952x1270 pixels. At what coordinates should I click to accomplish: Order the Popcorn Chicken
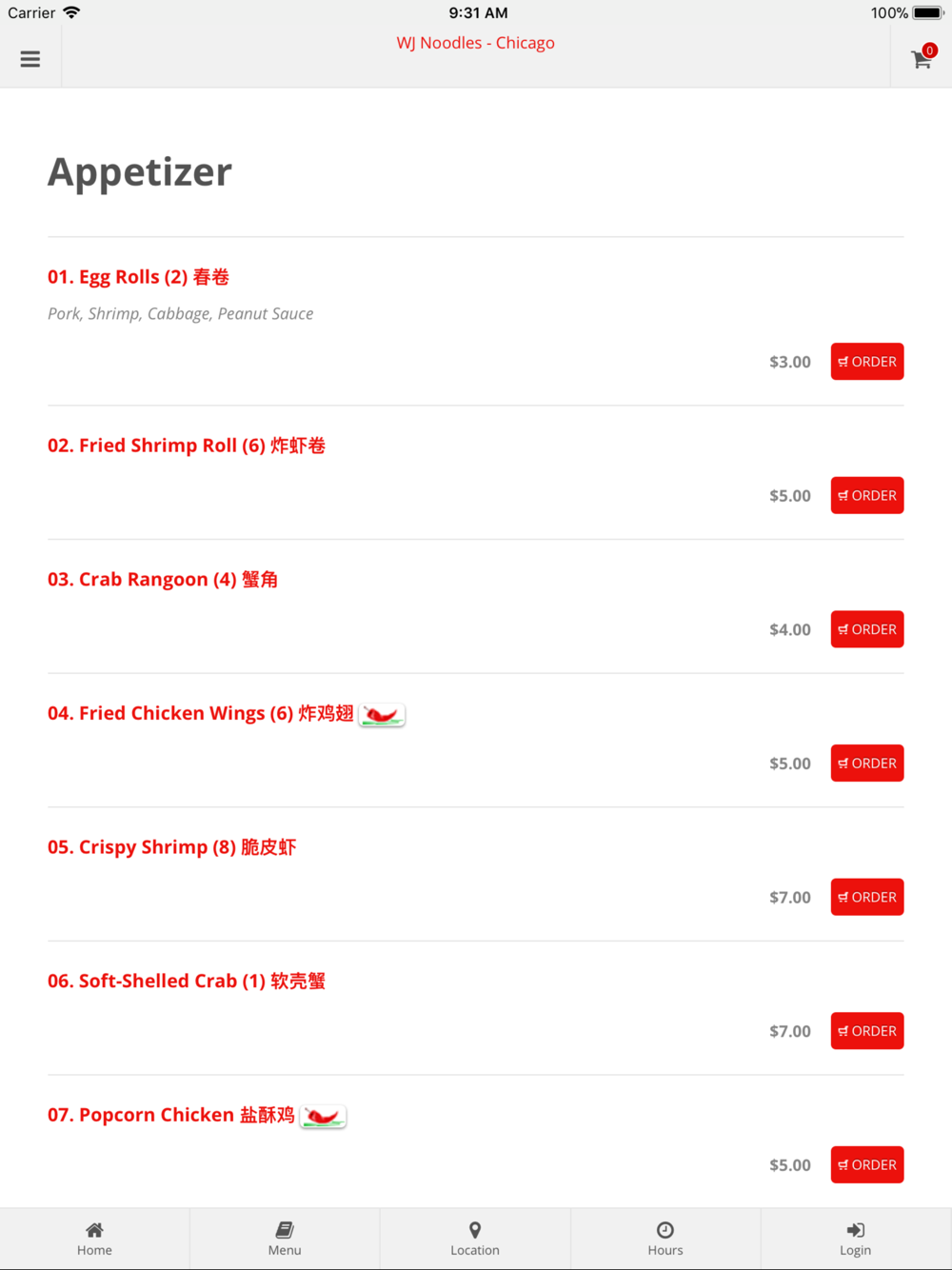coord(866,1165)
